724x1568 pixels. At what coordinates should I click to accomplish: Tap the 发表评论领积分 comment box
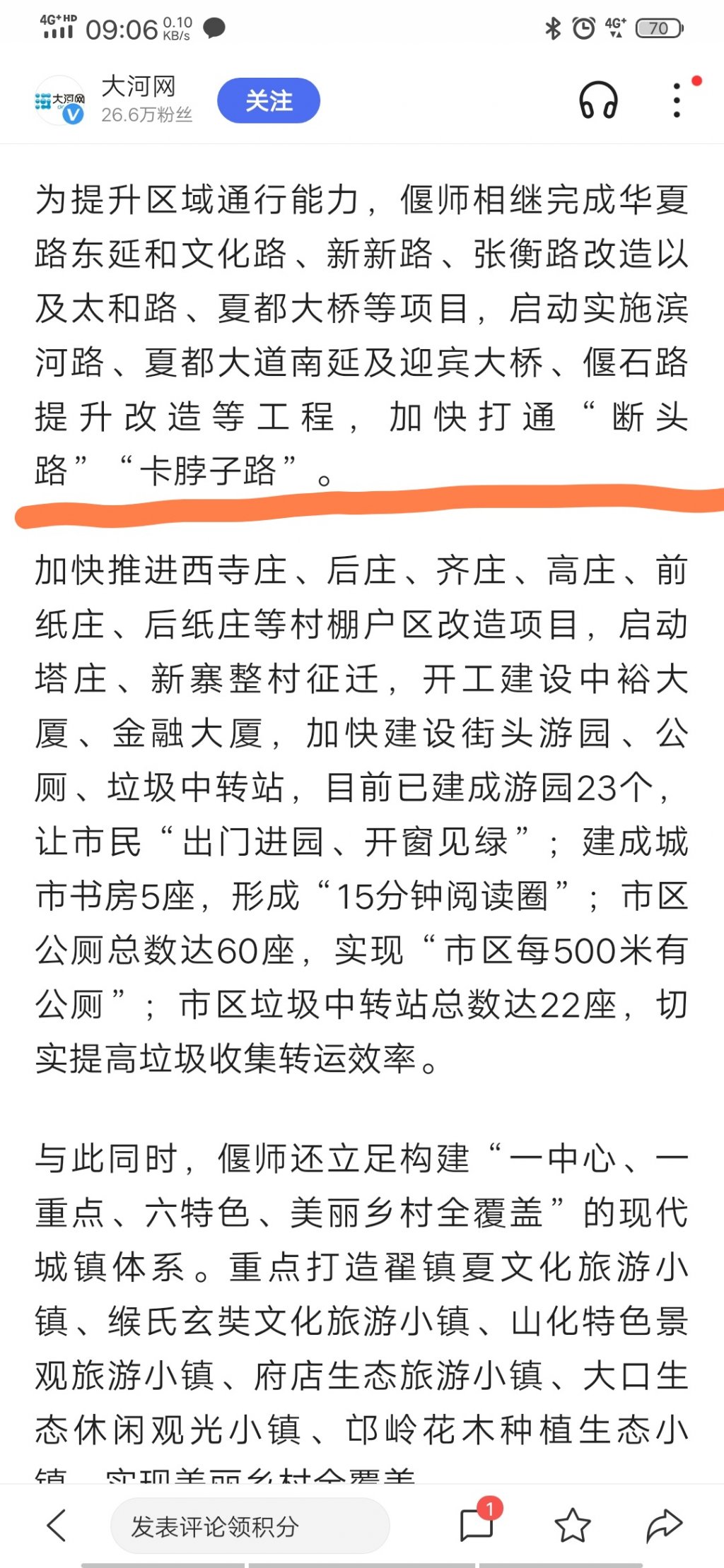click(250, 1526)
